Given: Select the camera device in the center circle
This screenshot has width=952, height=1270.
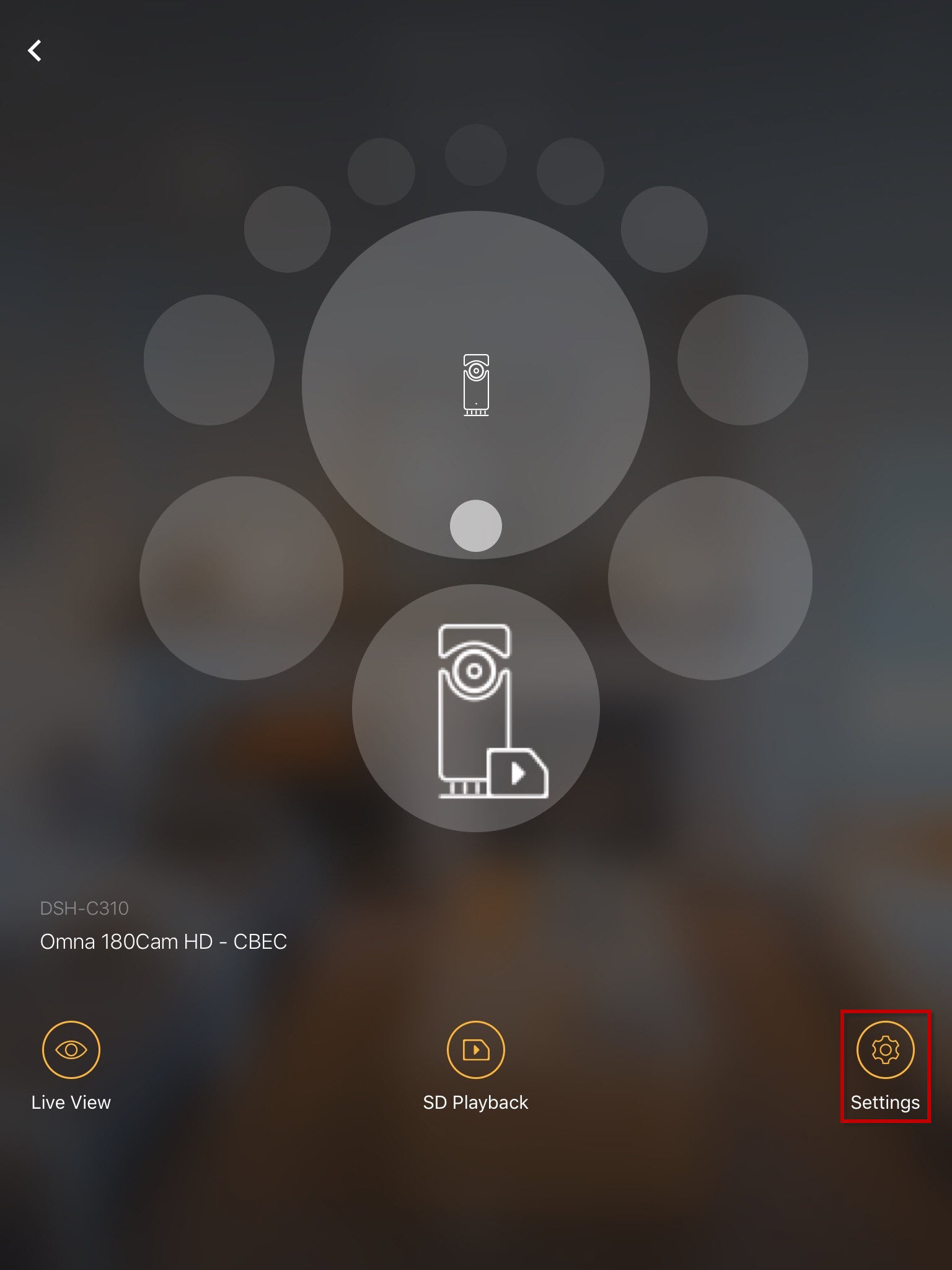Looking at the screenshot, I should [x=475, y=384].
